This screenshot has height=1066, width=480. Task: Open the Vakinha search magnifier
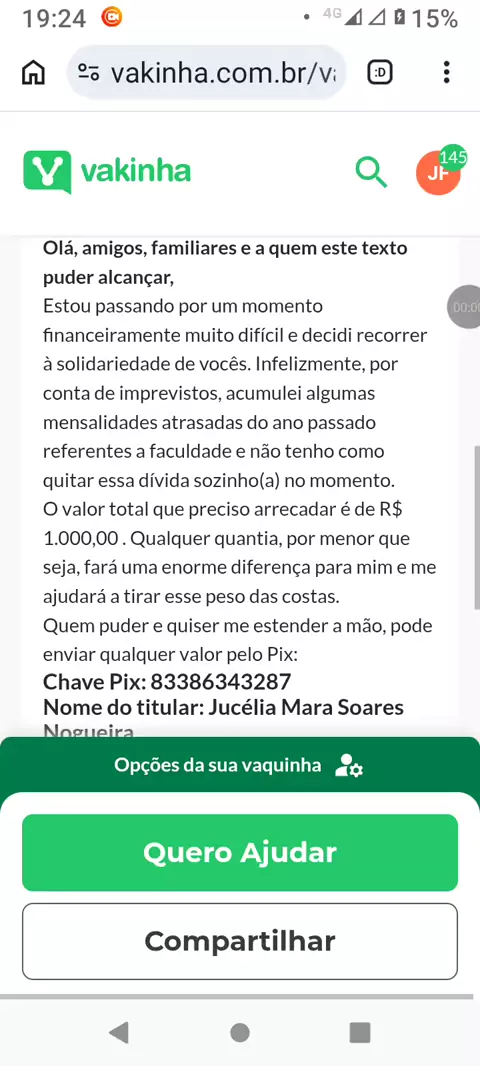click(x=371, y=172)
